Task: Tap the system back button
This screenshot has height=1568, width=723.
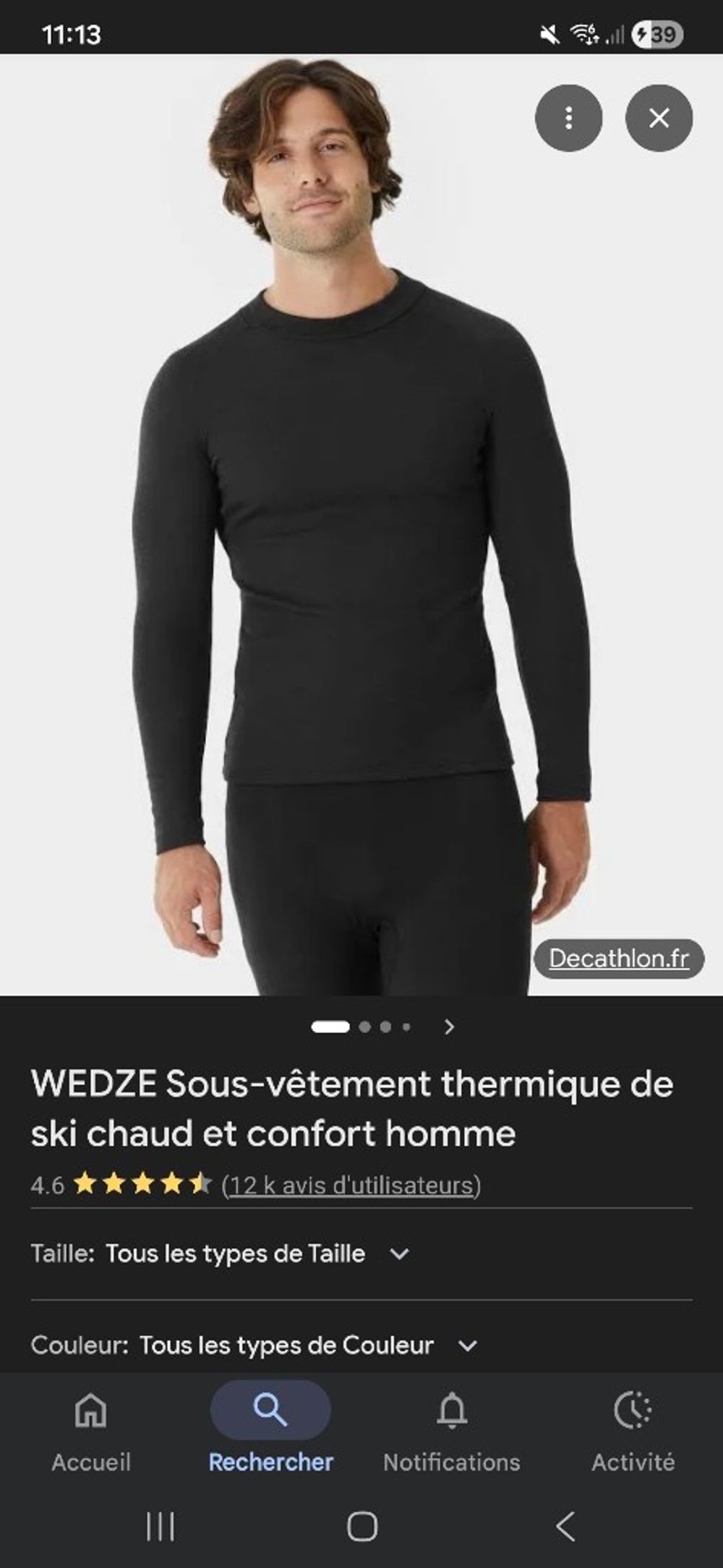Action: pos(565,1526)
